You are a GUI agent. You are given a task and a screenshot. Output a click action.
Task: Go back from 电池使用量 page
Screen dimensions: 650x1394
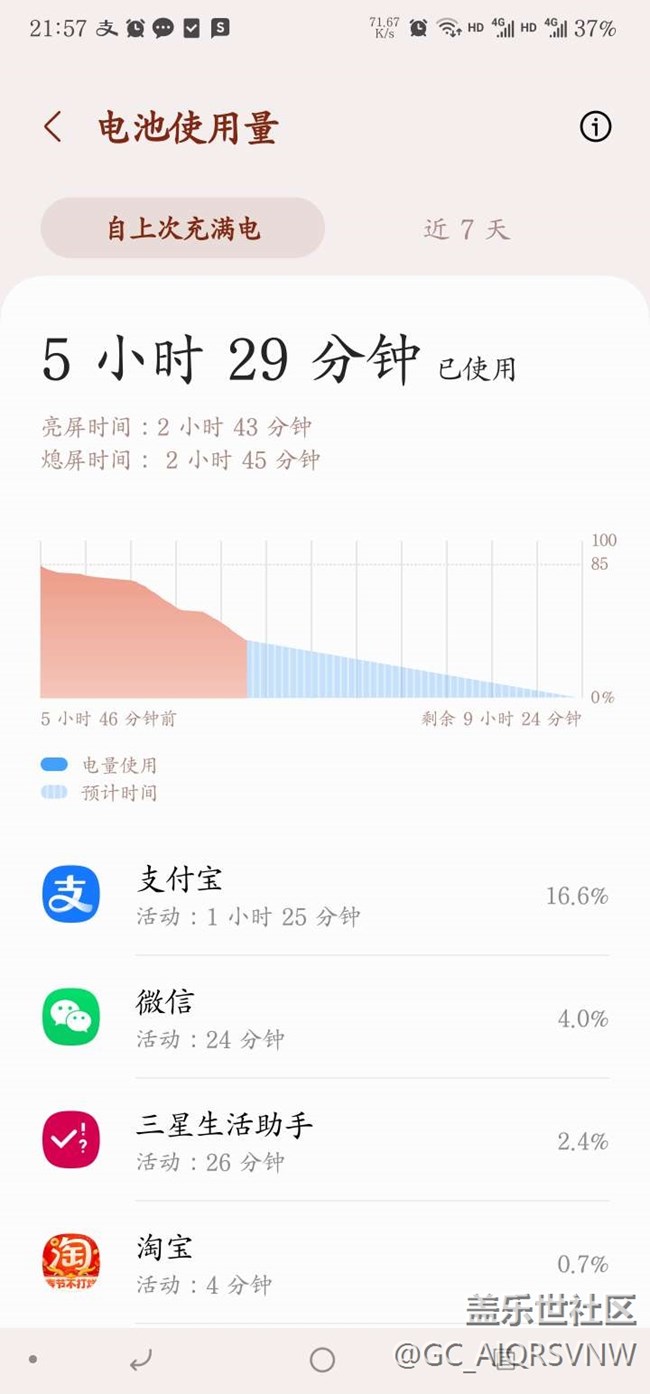coord(53,127)
